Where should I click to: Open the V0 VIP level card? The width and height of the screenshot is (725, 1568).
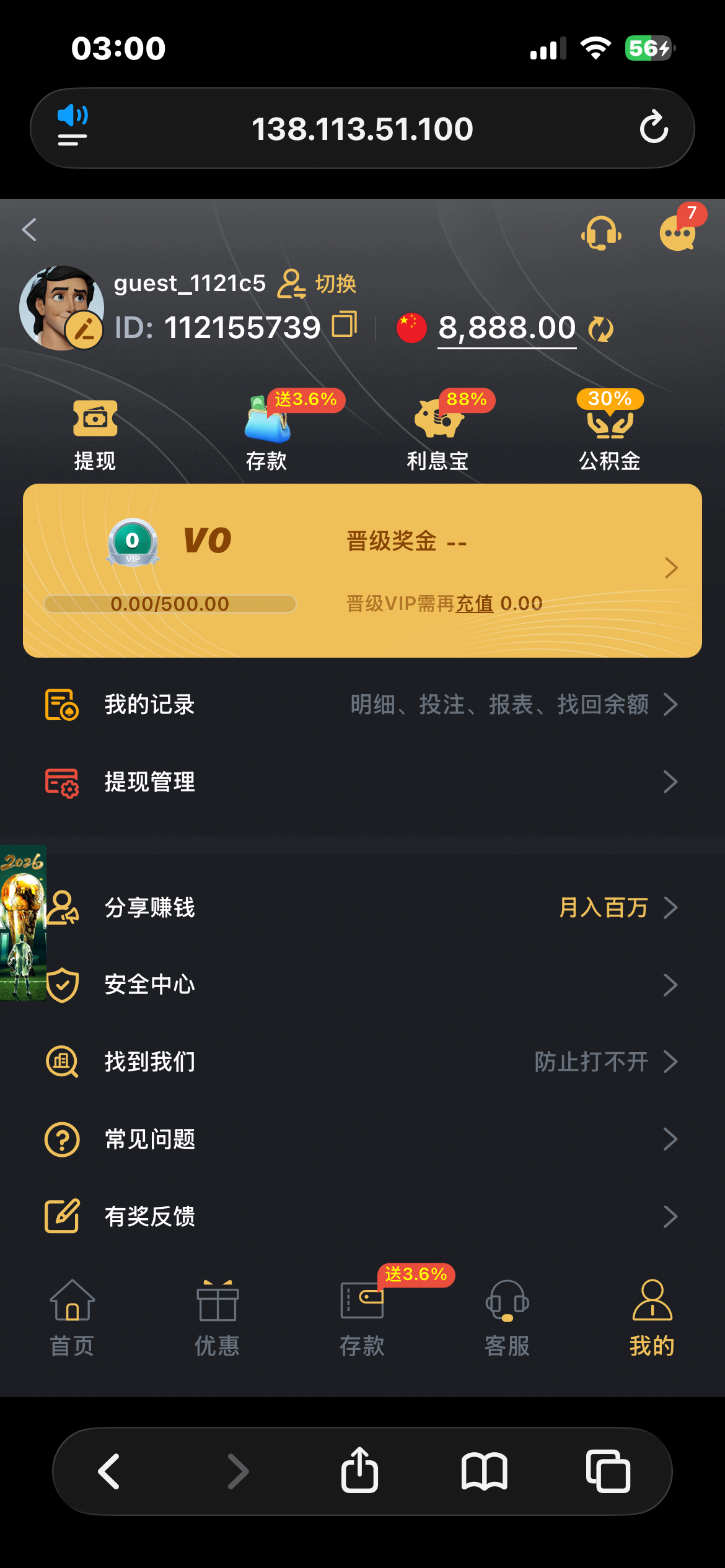362,570
